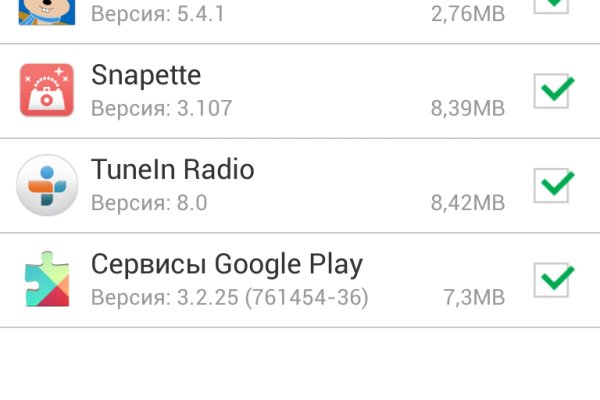The width and height of the screenshot is (600, 400).
Task: Uncheck the Сервисы Google Play checkbox
Action: pos(553,279)
